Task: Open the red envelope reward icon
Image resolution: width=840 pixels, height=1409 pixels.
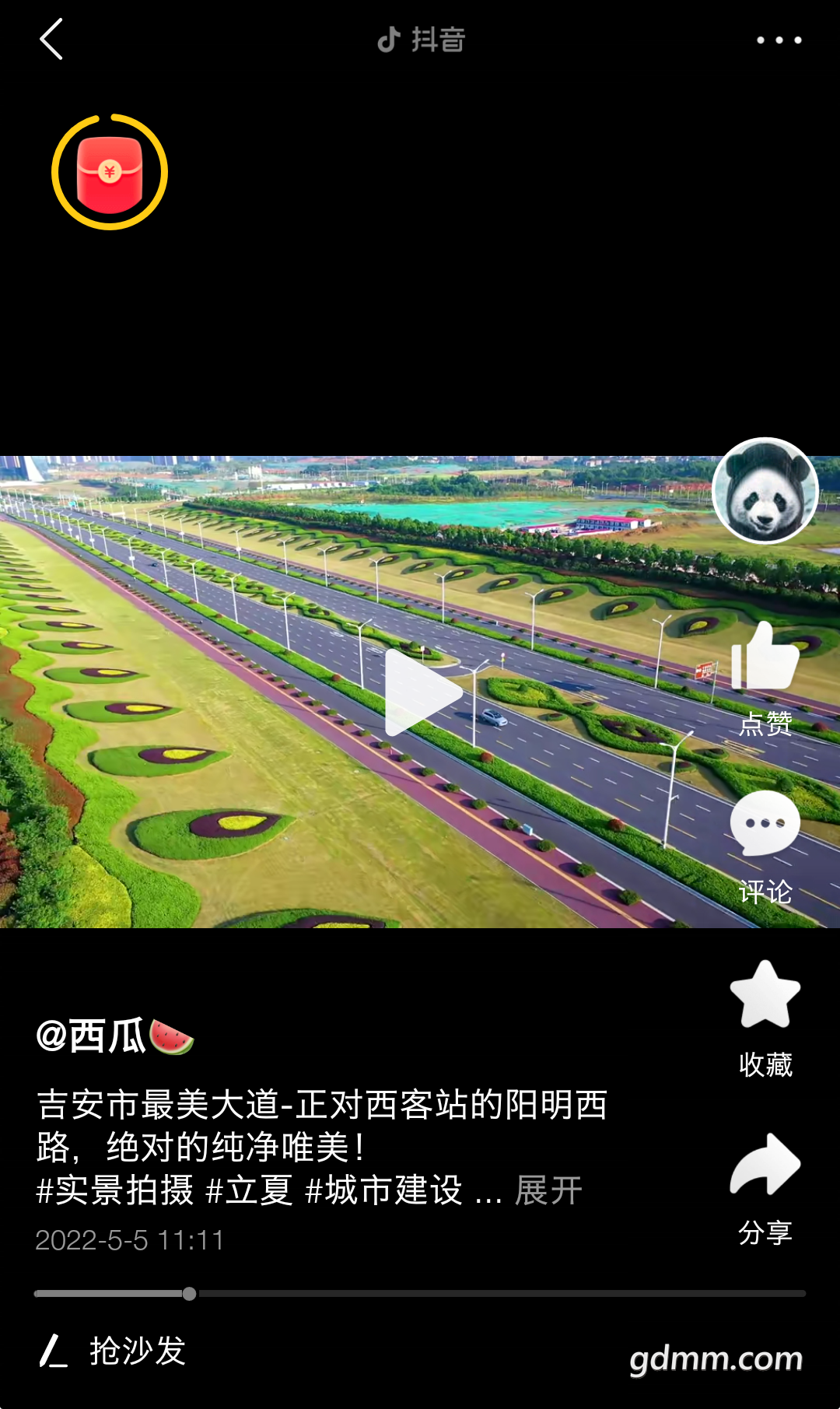Action: click(110, 172)
